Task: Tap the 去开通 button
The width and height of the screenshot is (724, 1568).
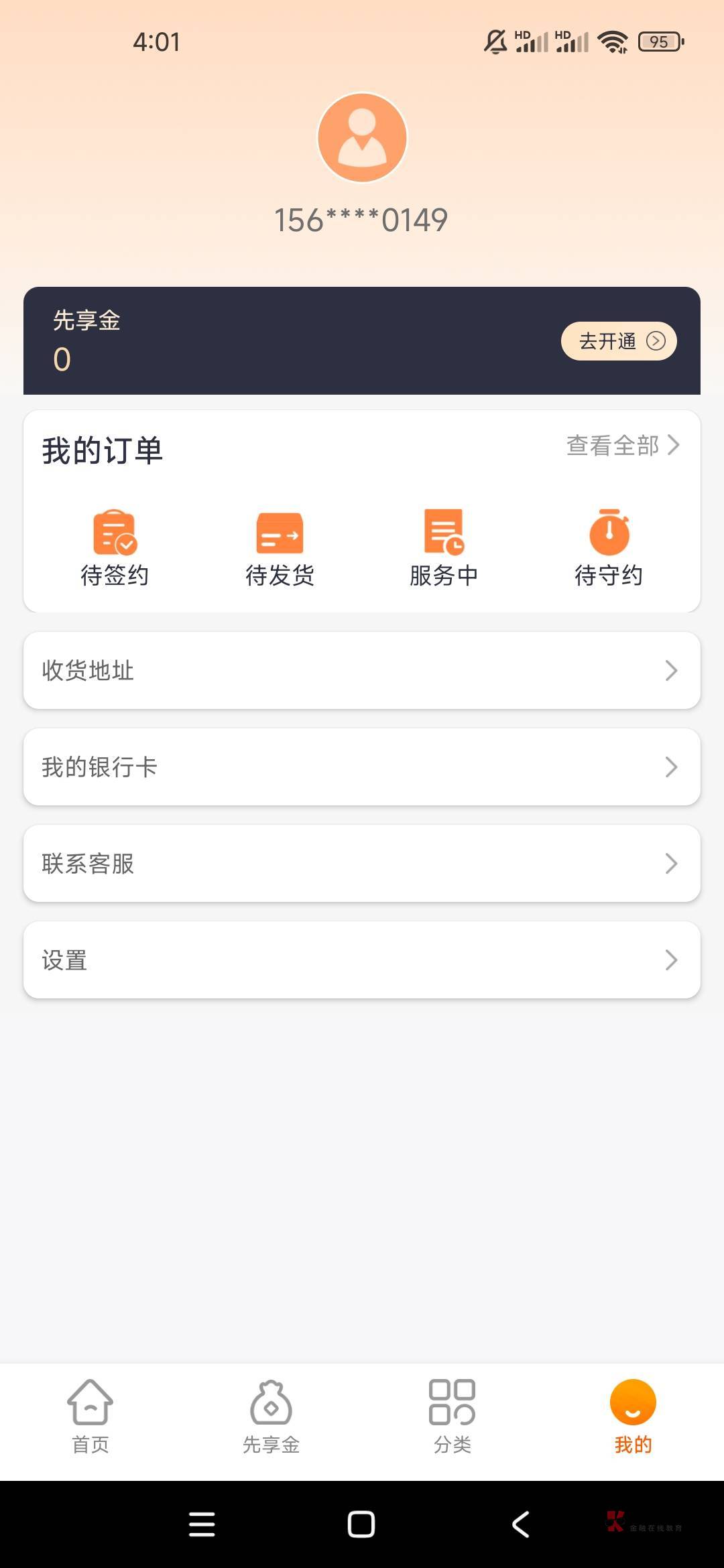Action: click(618, 341)
